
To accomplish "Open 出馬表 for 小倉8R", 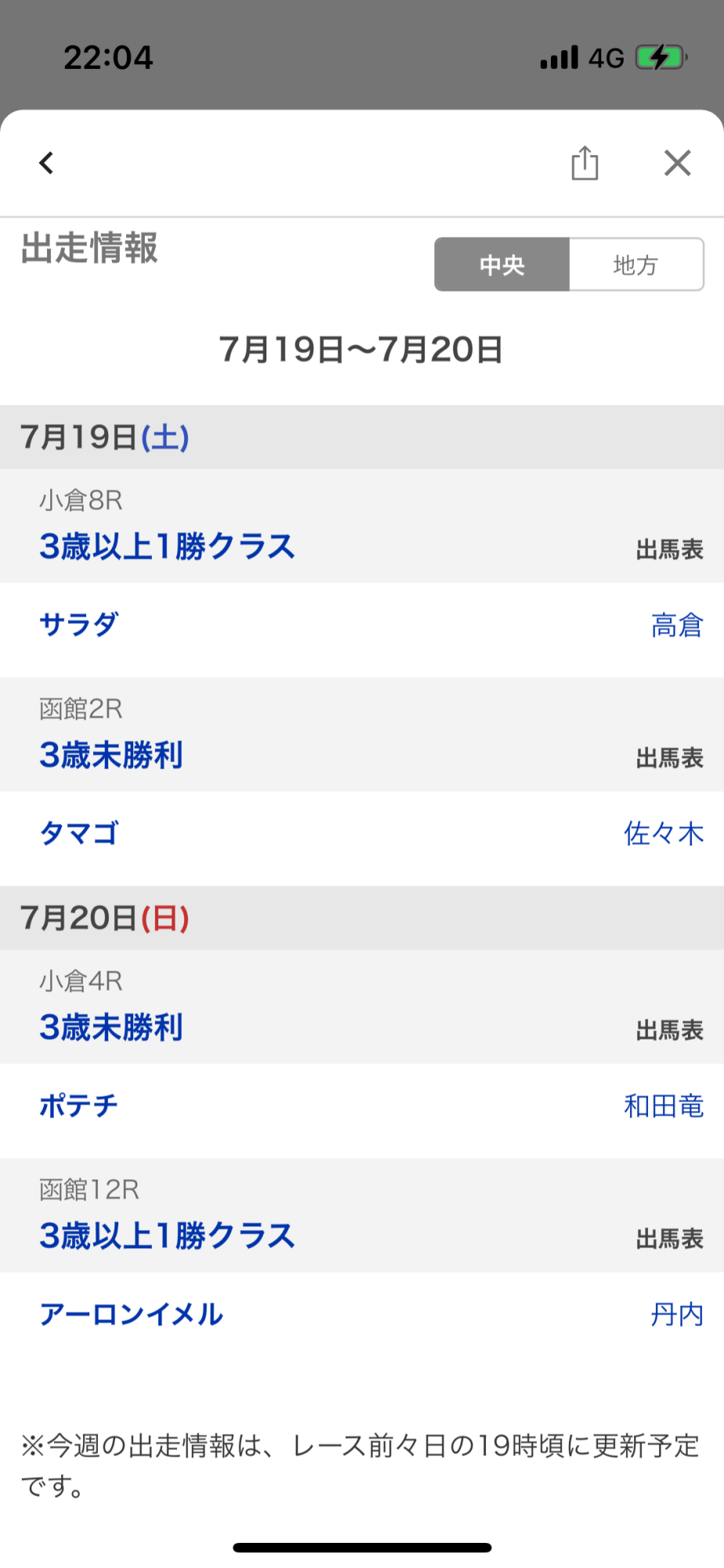I will [x=669, y=550].
